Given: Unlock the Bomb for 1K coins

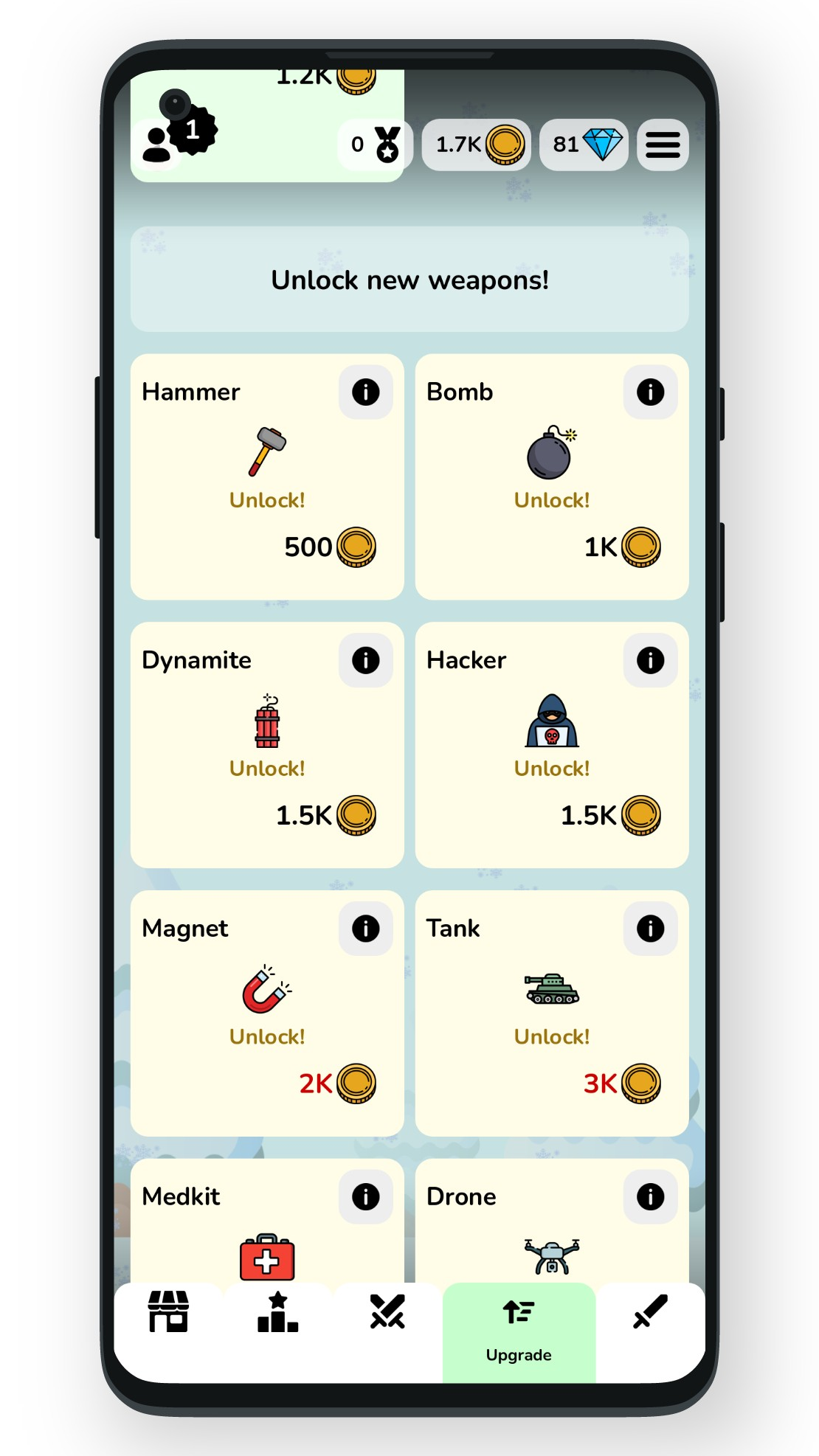Looking at the screenshot, I should point(551,500).
